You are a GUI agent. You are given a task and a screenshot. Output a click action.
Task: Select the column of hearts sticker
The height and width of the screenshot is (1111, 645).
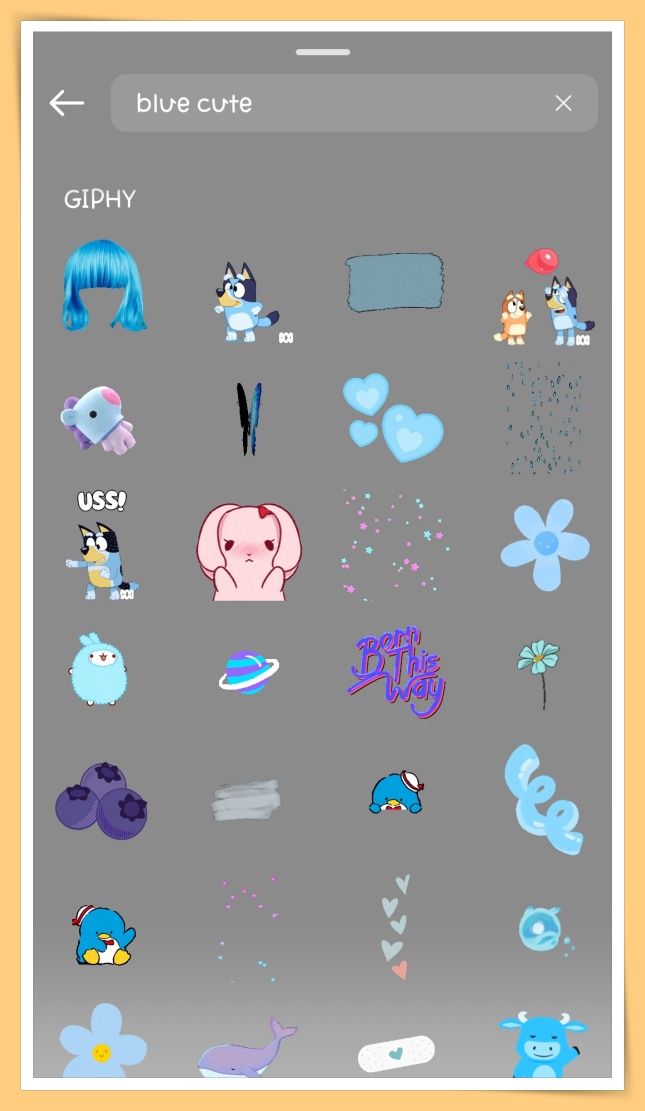pos(397,927)
